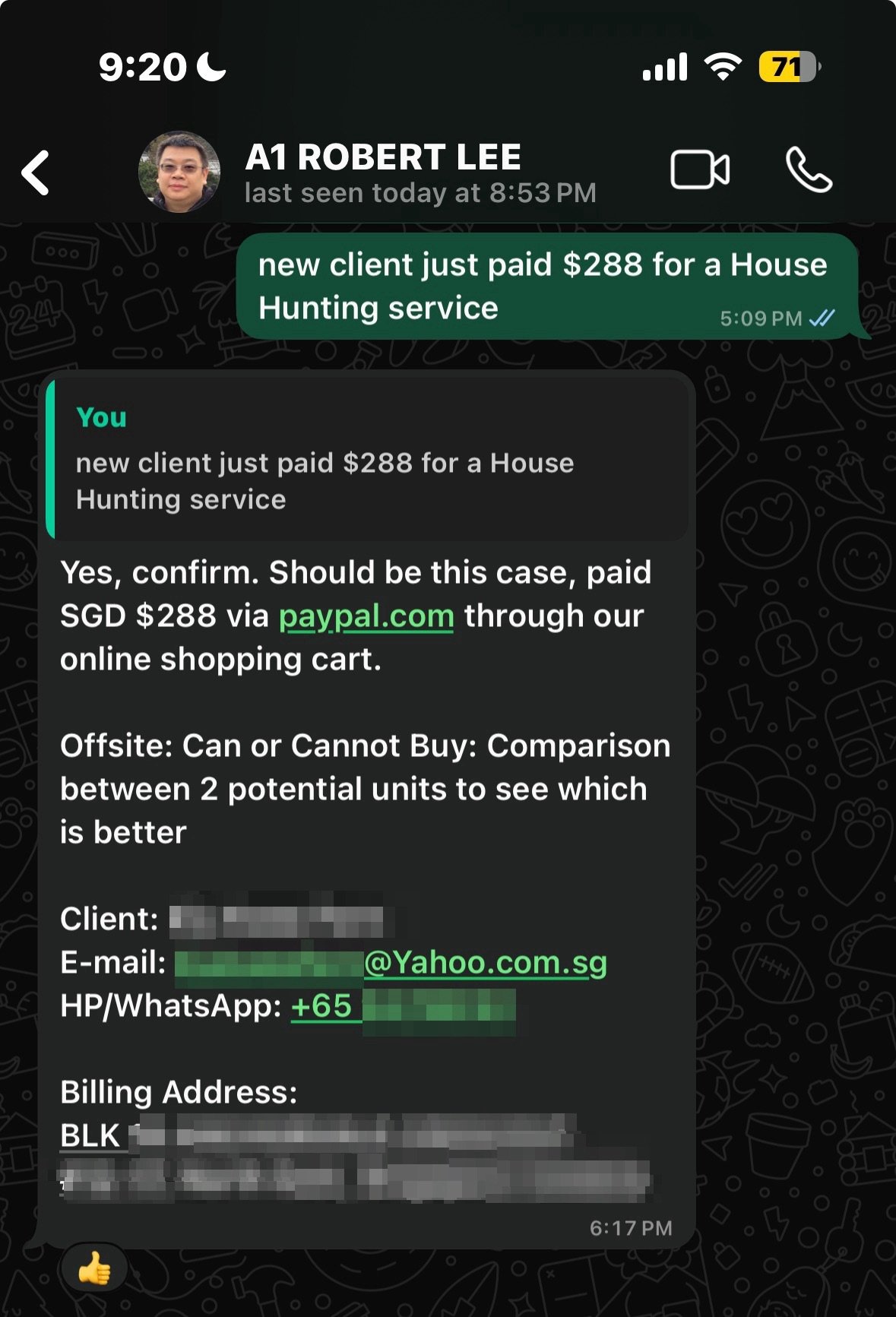The image size is (896, 1317).
Task: Tap the Yahoo.com.sg email address link
Action: [x=485, y=963]
